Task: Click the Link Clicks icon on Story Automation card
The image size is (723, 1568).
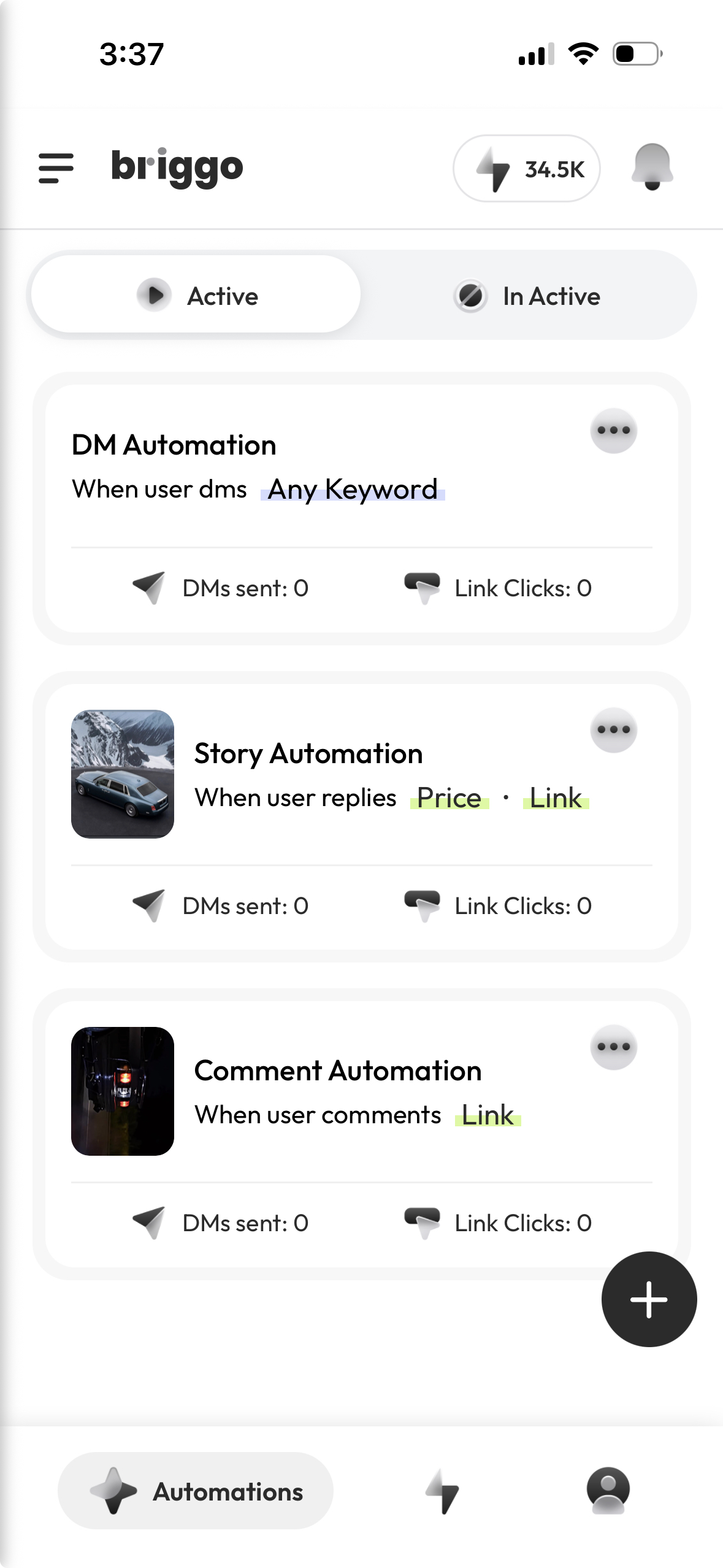Action: tap(424, 905)
